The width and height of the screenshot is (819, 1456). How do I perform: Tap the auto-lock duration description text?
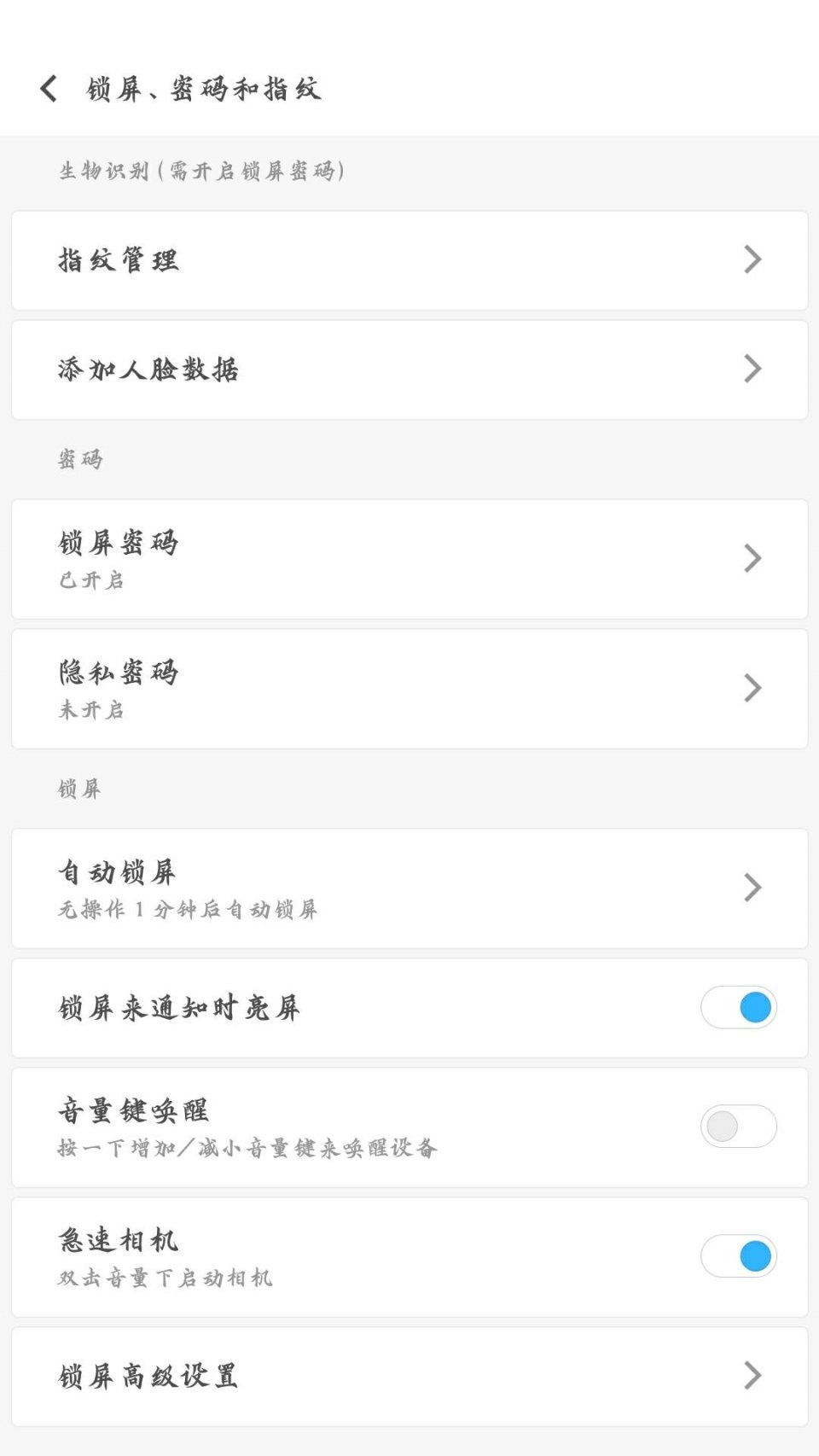pos(188,910)
